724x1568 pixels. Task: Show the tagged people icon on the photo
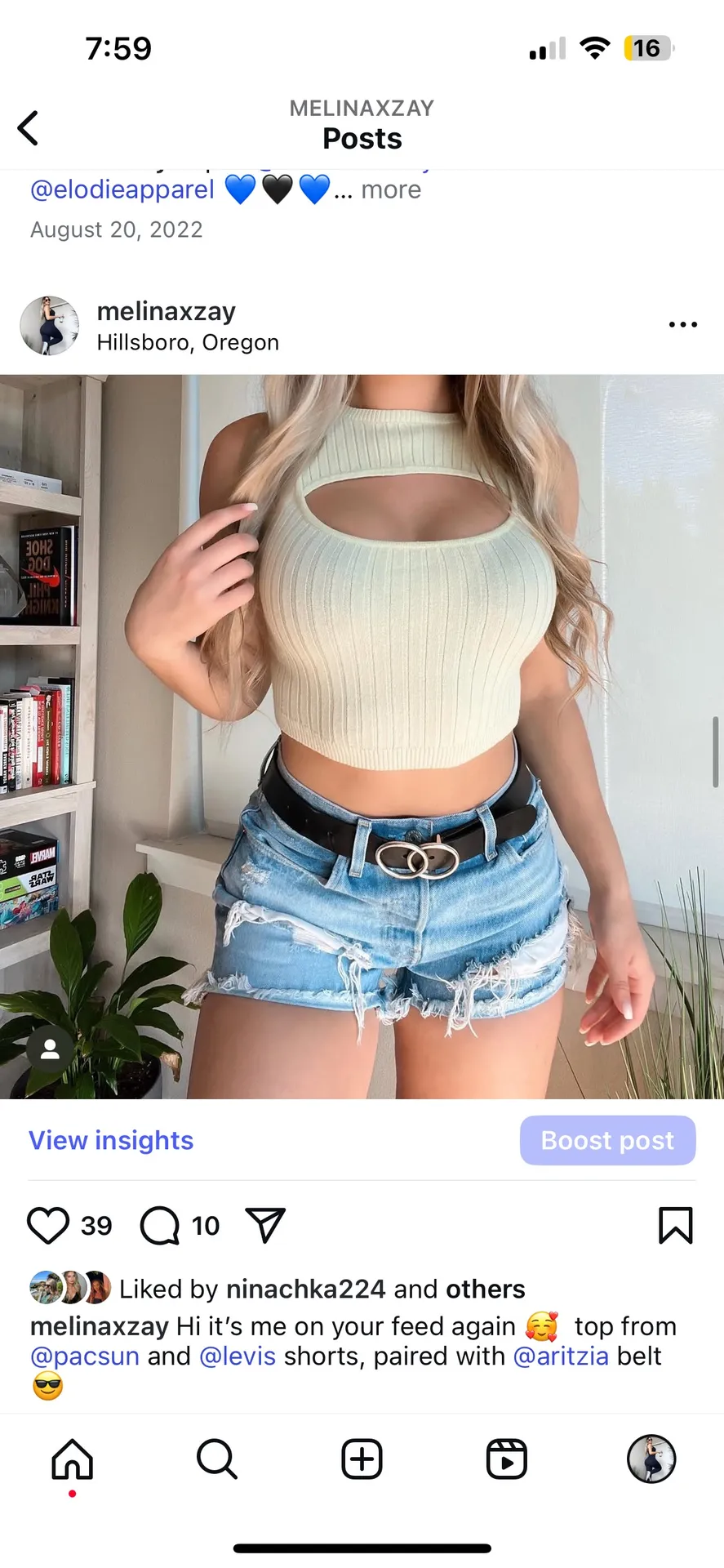pyautogui.click(x=50, y=1049)
